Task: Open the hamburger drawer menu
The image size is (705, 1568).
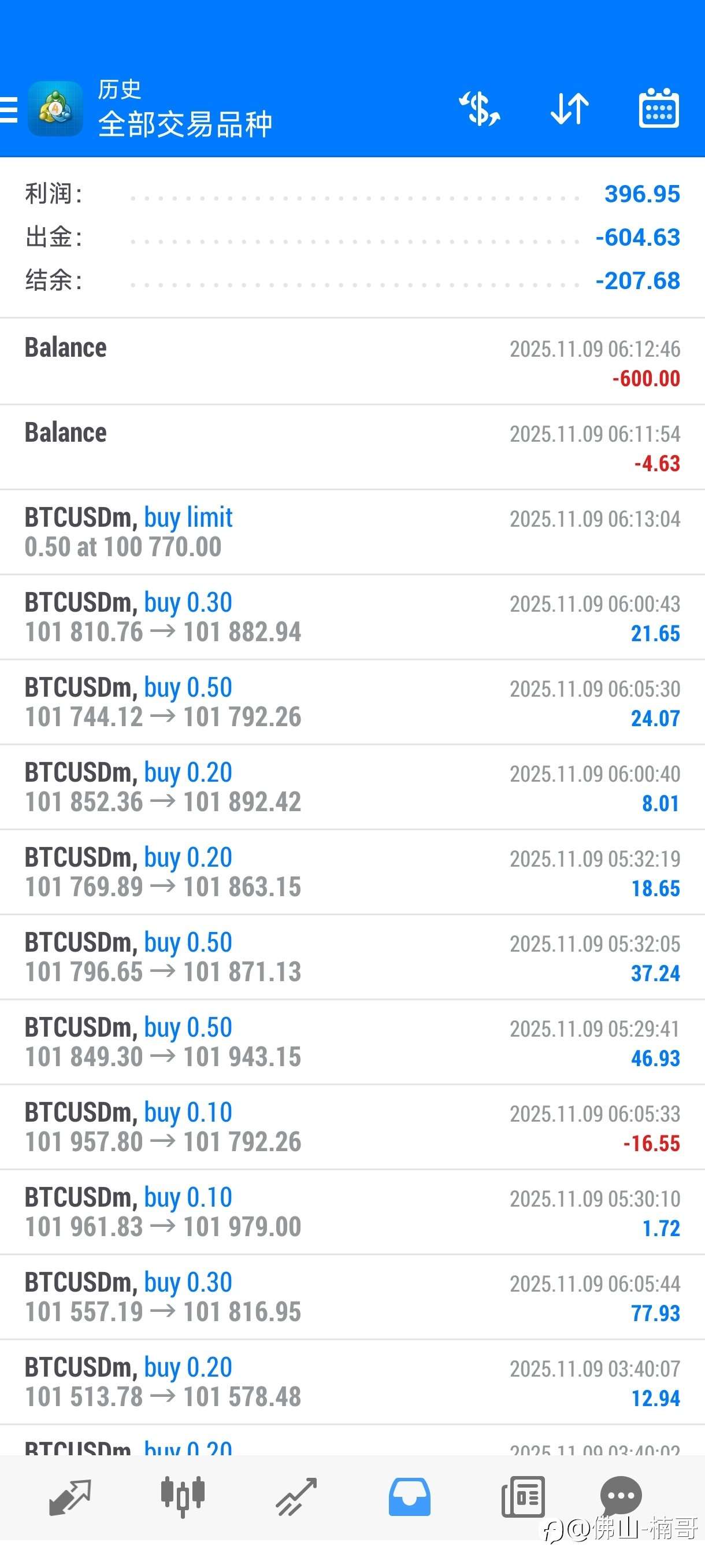Action: (9, 110)
